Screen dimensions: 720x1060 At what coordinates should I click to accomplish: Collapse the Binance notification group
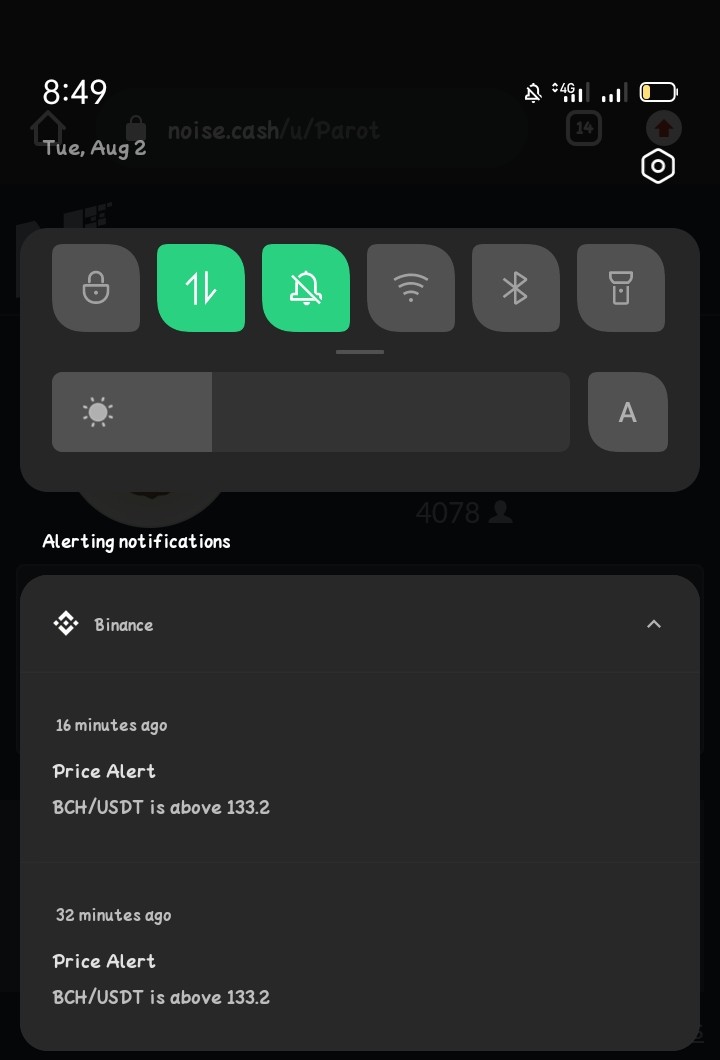[x=654, y=624]
